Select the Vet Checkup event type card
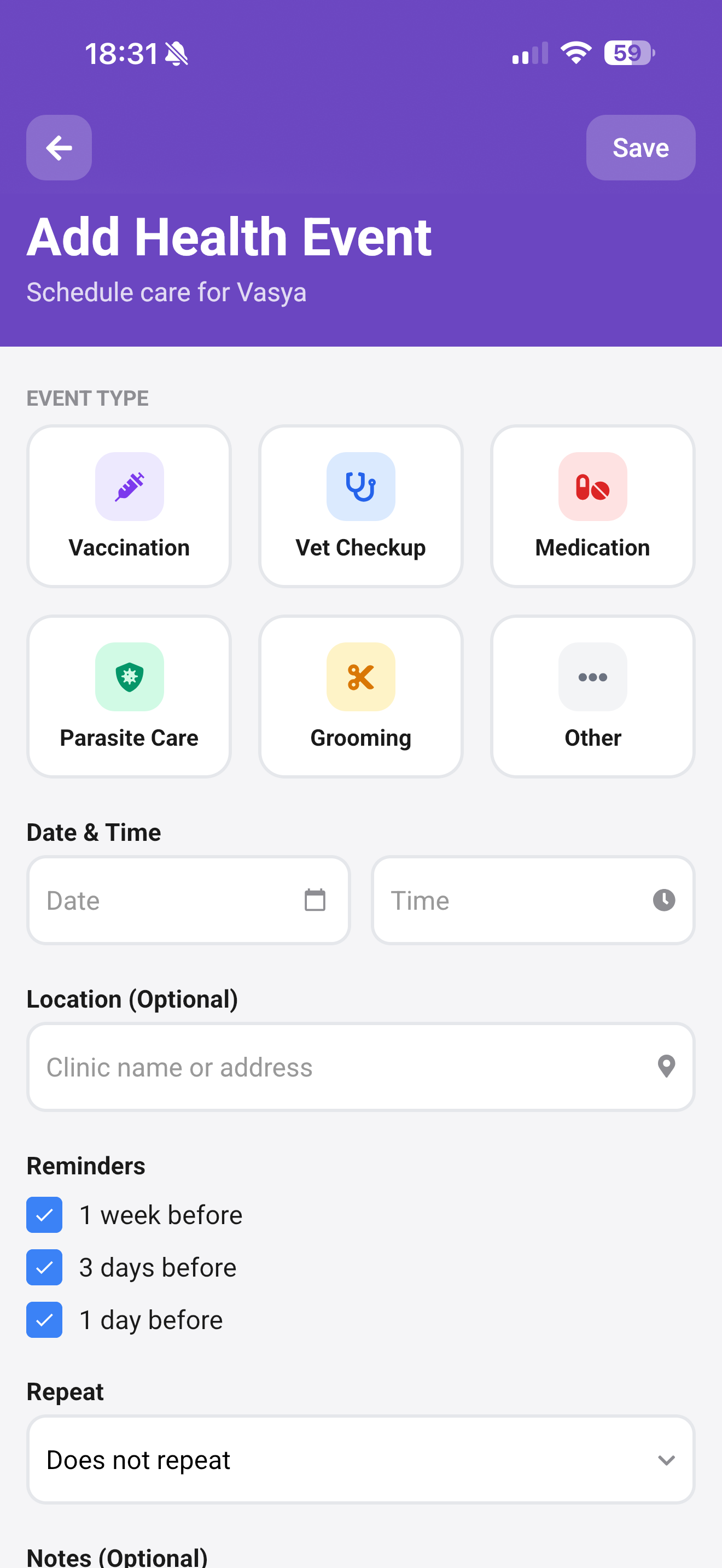 360,506
